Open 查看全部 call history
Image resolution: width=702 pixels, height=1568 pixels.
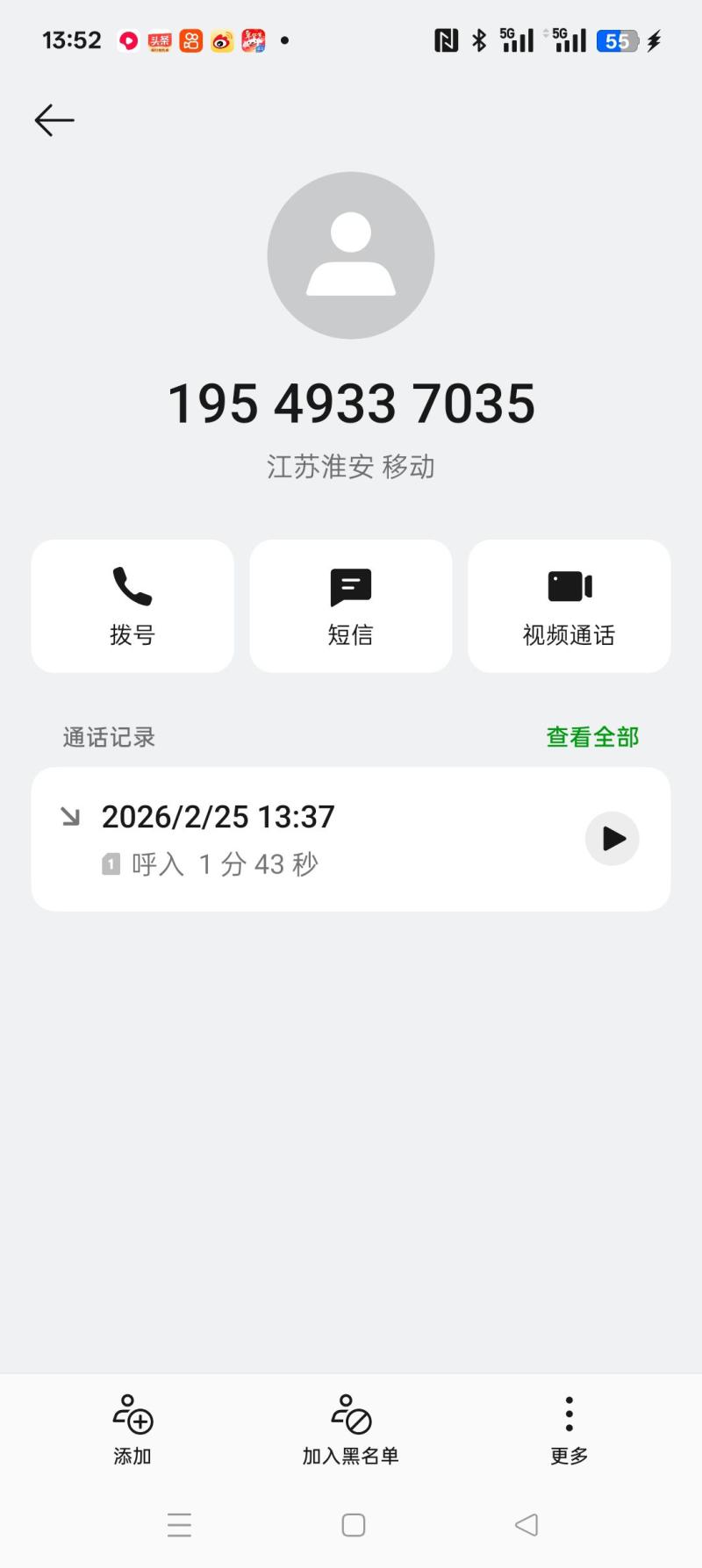(592, 737)
